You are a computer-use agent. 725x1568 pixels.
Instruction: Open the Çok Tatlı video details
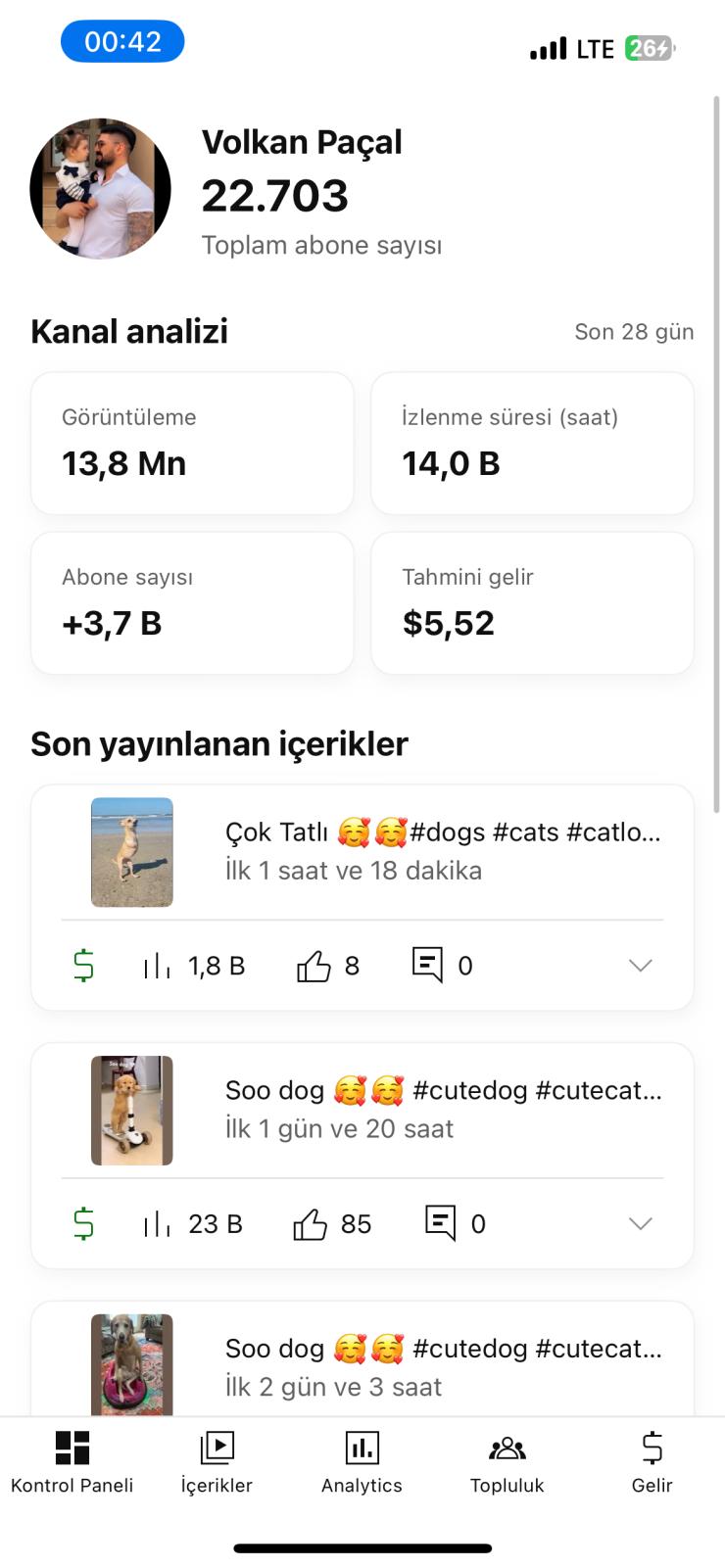pos(442,849)
